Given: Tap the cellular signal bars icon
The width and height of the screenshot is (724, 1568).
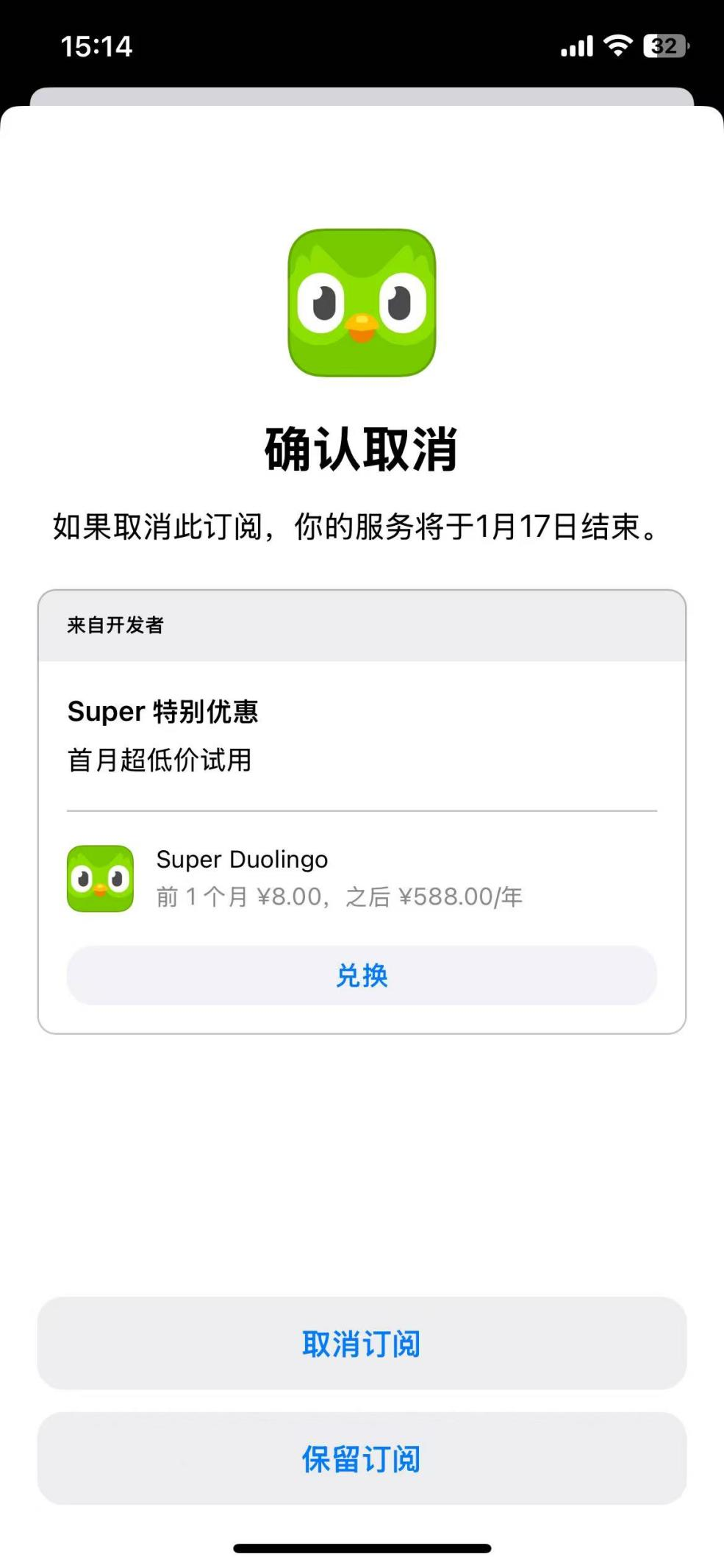Looking at the screenshot, I should pyautogui.click(x=578, y=46).
